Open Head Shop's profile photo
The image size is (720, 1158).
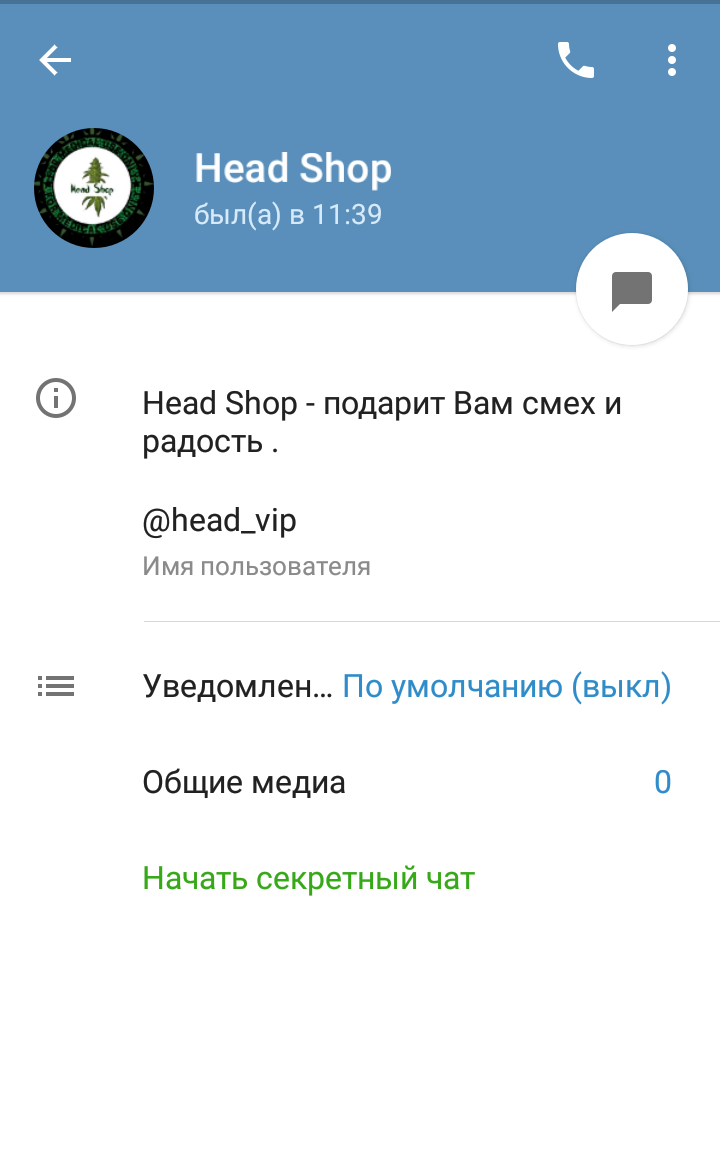[94, 188]
